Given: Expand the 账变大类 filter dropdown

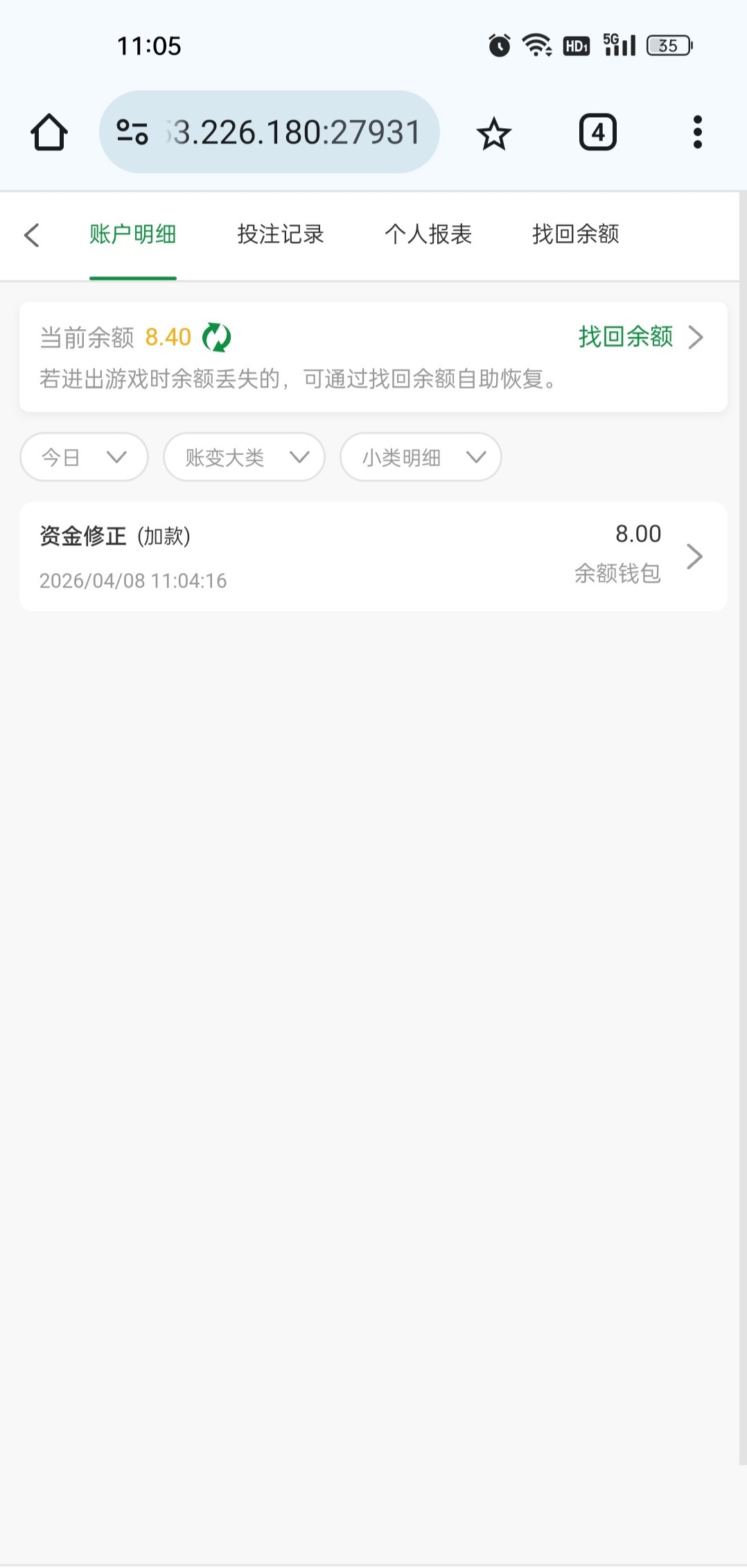Looking at the screenshot, I should [x=244, y=457].
